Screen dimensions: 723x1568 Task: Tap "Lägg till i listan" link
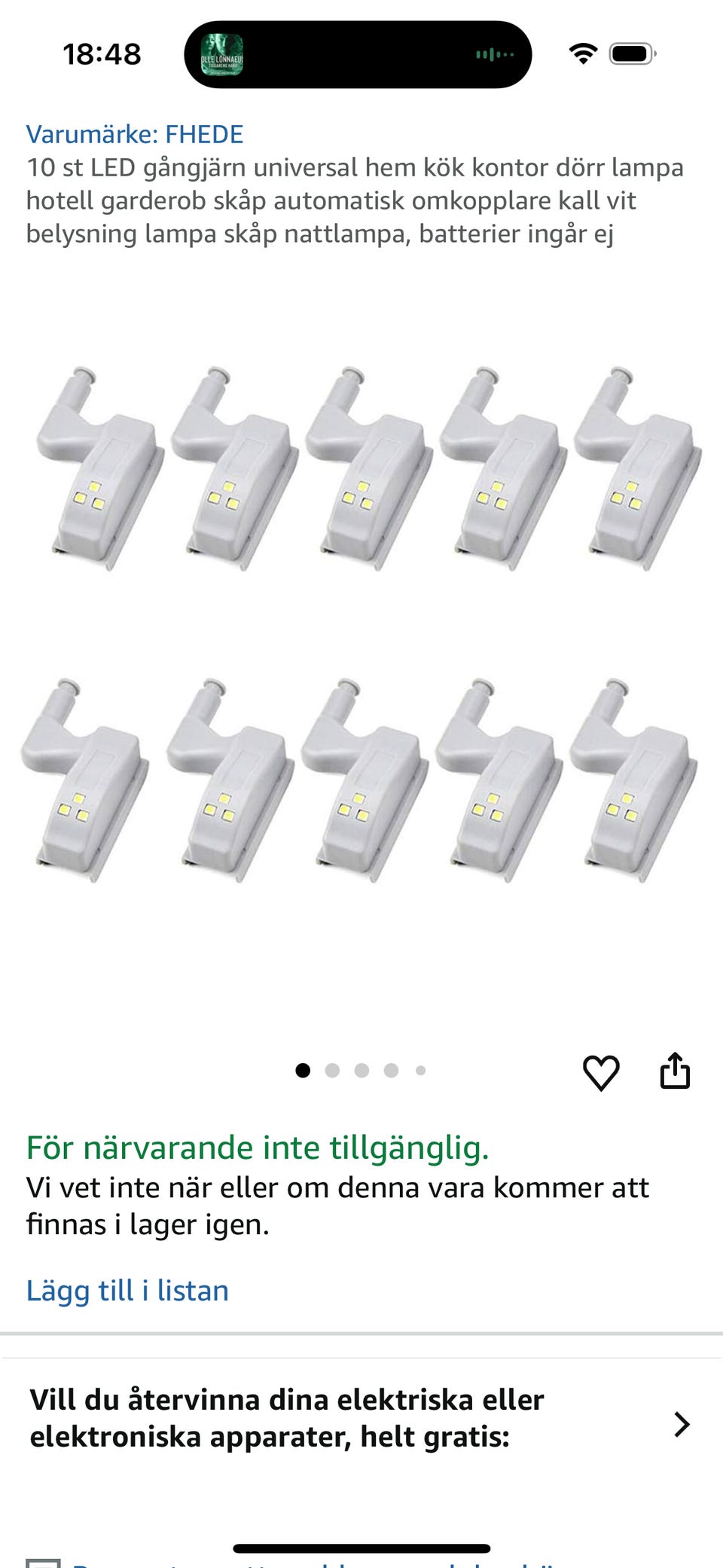pyautogui.click(x=127, y=1291)
